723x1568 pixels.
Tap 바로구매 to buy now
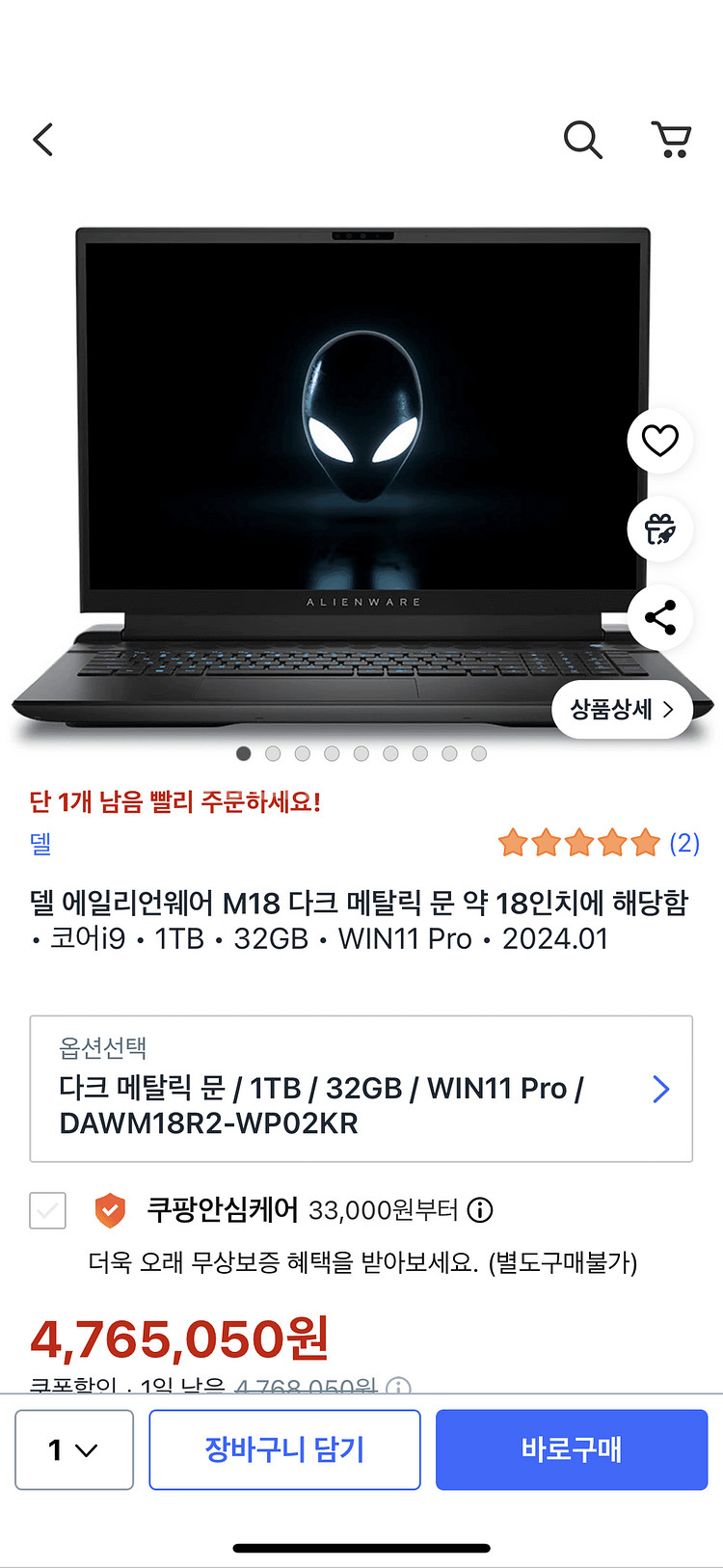572,1449
